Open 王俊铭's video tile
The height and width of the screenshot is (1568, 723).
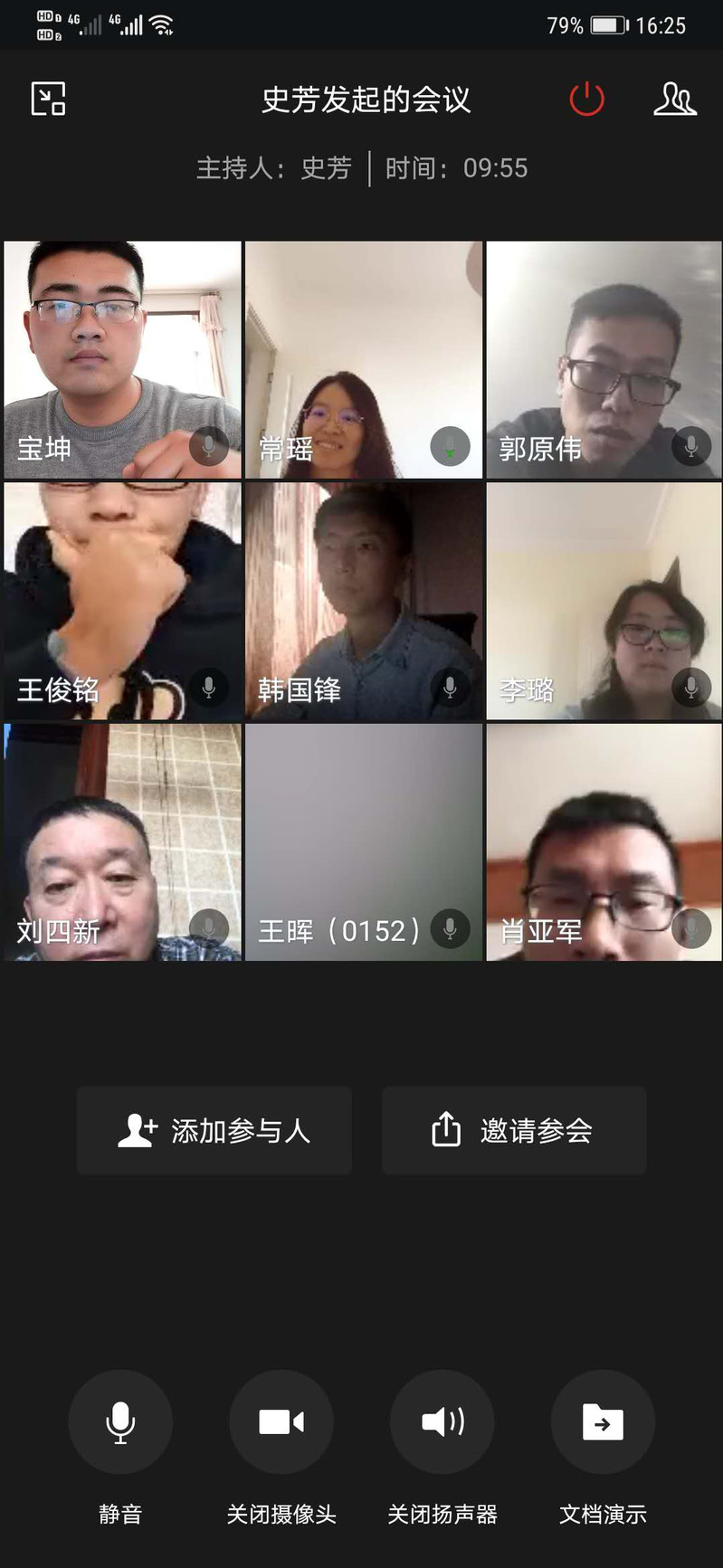(x=123, y=601)
